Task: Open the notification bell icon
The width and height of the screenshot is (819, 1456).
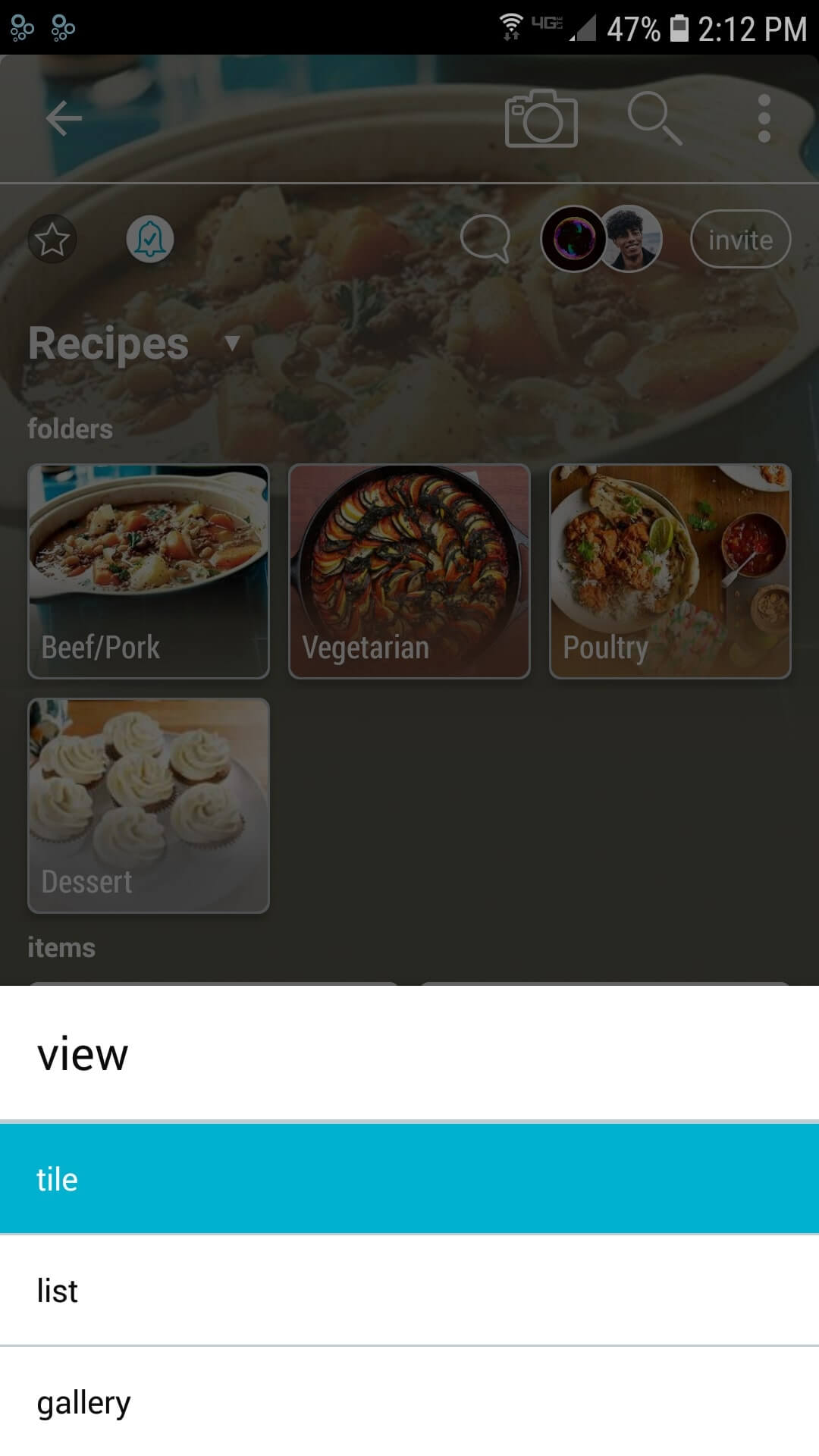Action: coord(150,240)
